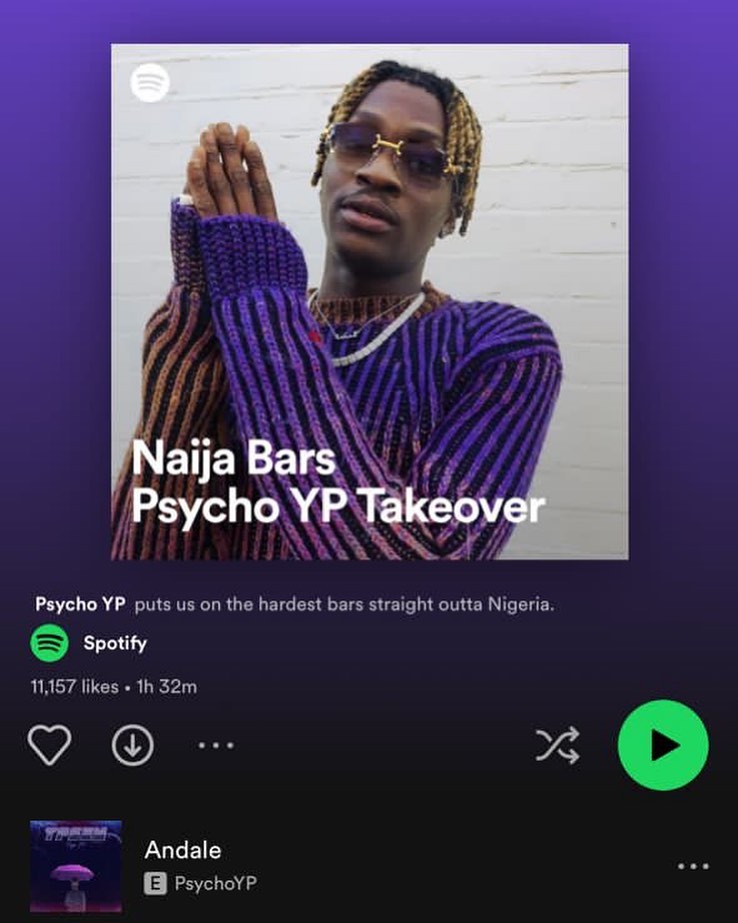Toggle shuffle play for the playlist
The width and height of the screenshot is (738, 923).
pos(558,746)
